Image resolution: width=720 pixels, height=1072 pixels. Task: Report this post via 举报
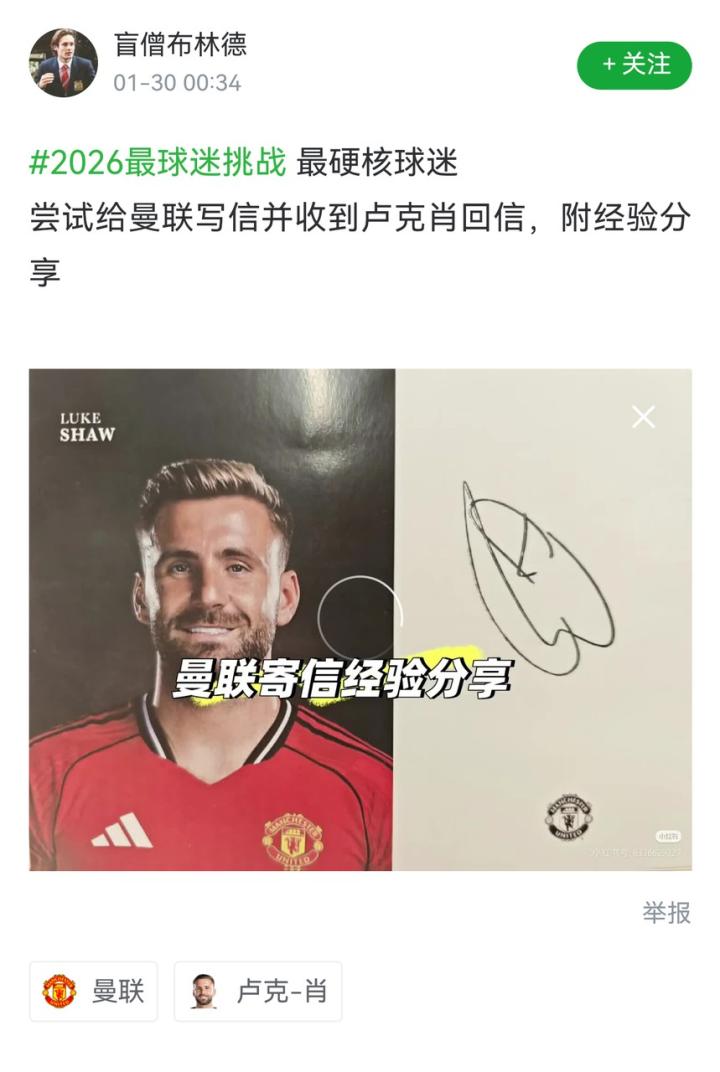tap(666, 912)
